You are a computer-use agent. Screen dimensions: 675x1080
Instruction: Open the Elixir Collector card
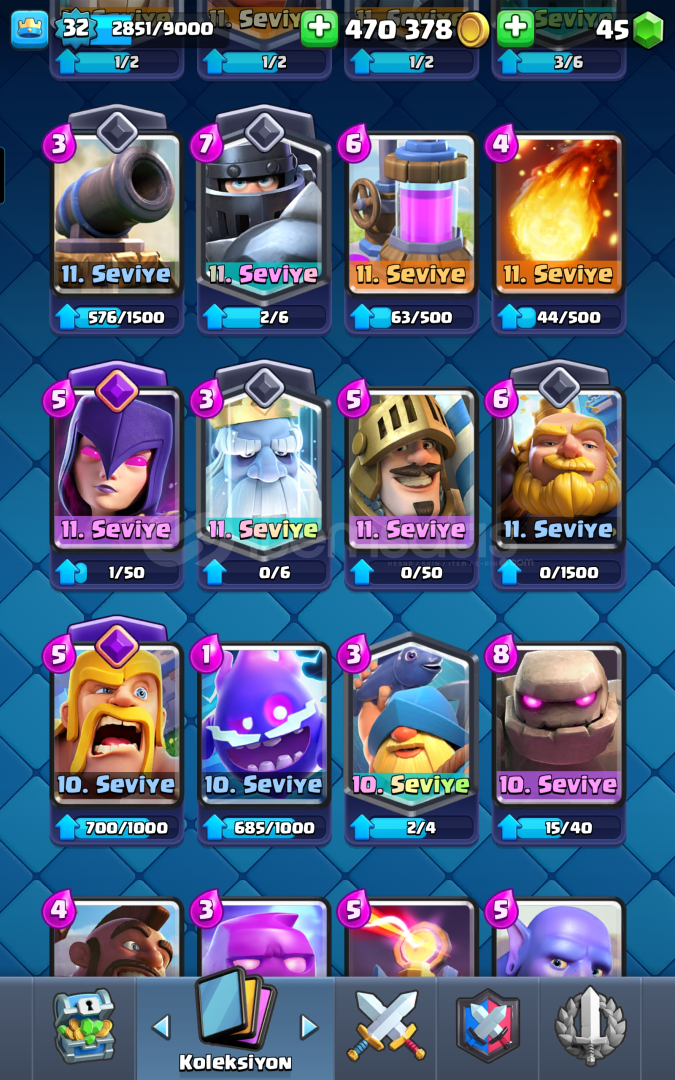[411, 215]
